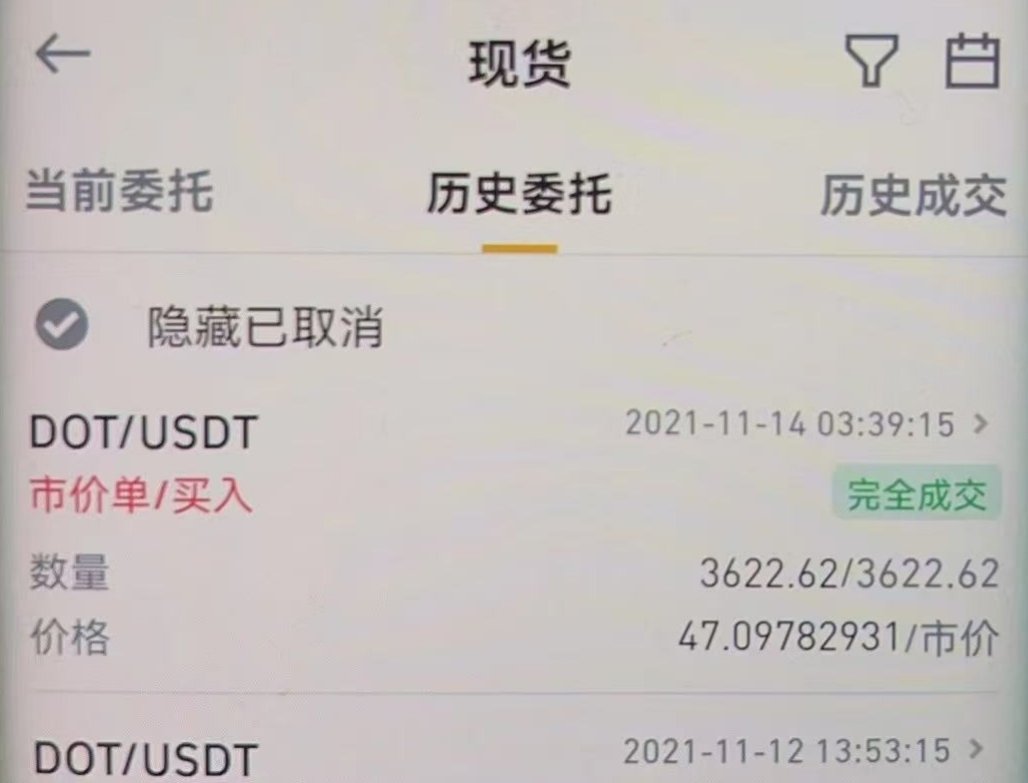Uncheck the 隐藏已取消 checkbox
Image resolution: width=1028 pixels, height=783 pixels.
[x=62, y=325]
